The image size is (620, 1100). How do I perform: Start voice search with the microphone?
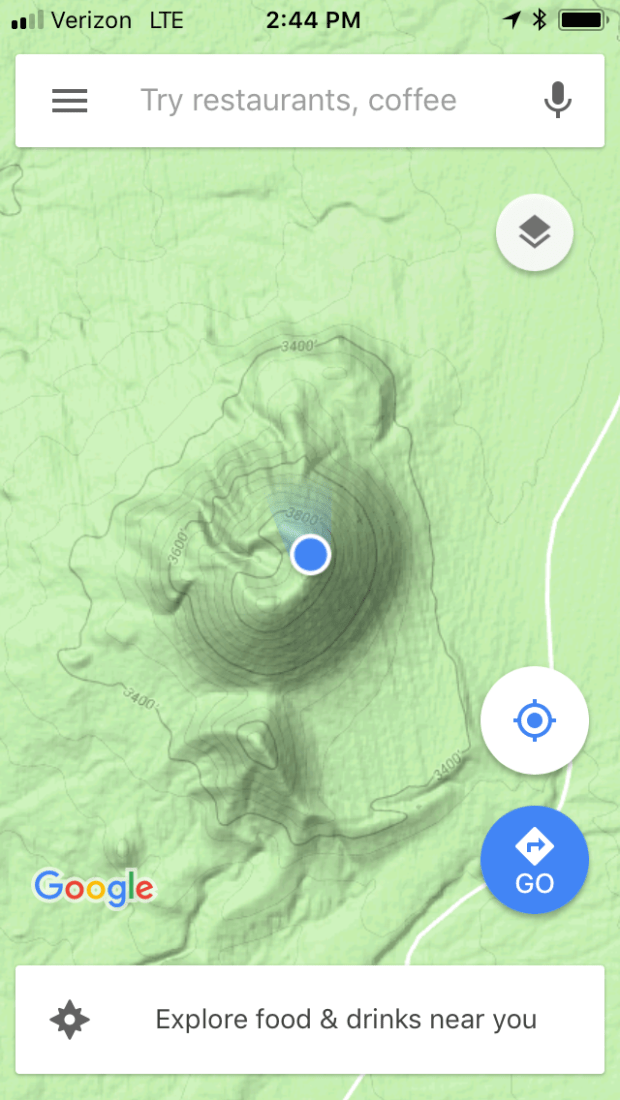point(557,100)
